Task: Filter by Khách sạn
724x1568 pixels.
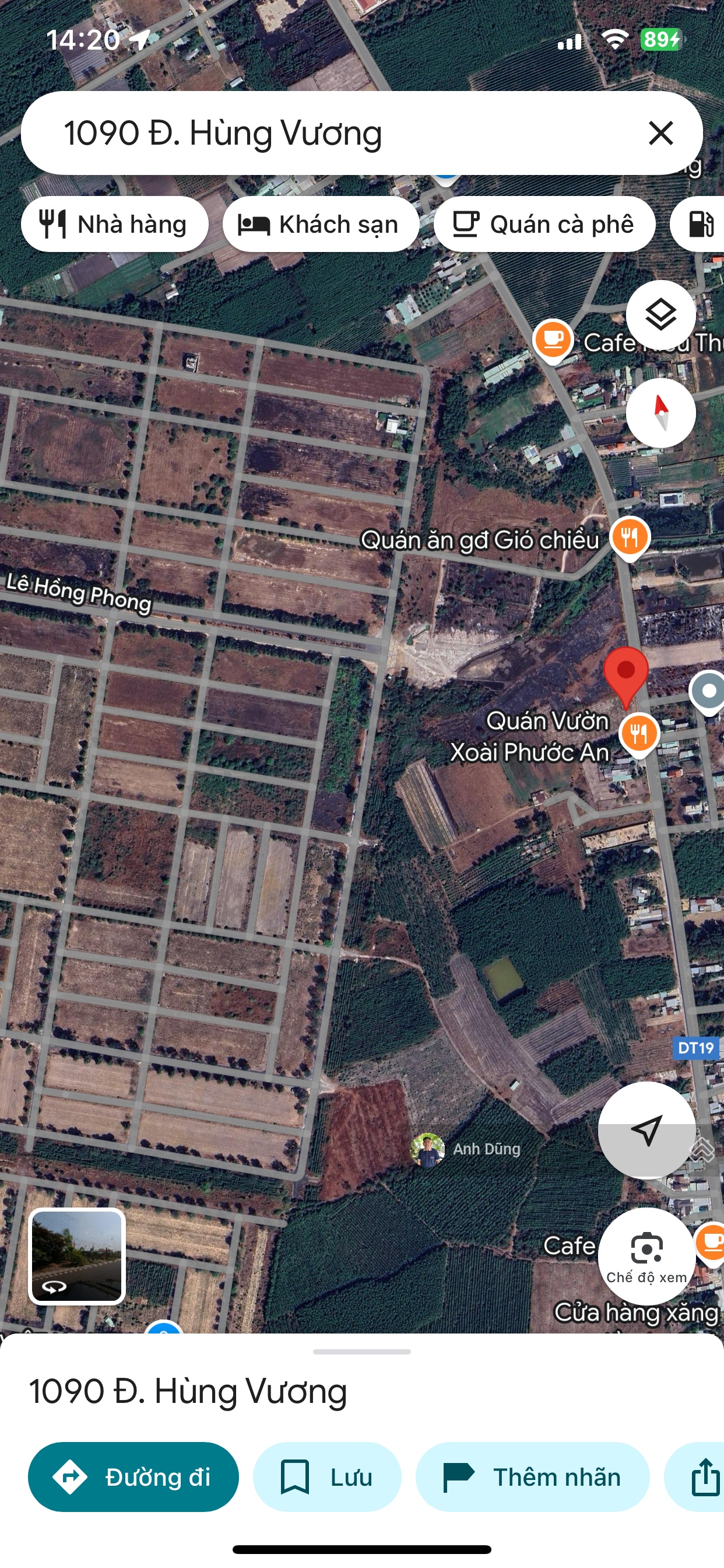Action: tap(320, 225)
